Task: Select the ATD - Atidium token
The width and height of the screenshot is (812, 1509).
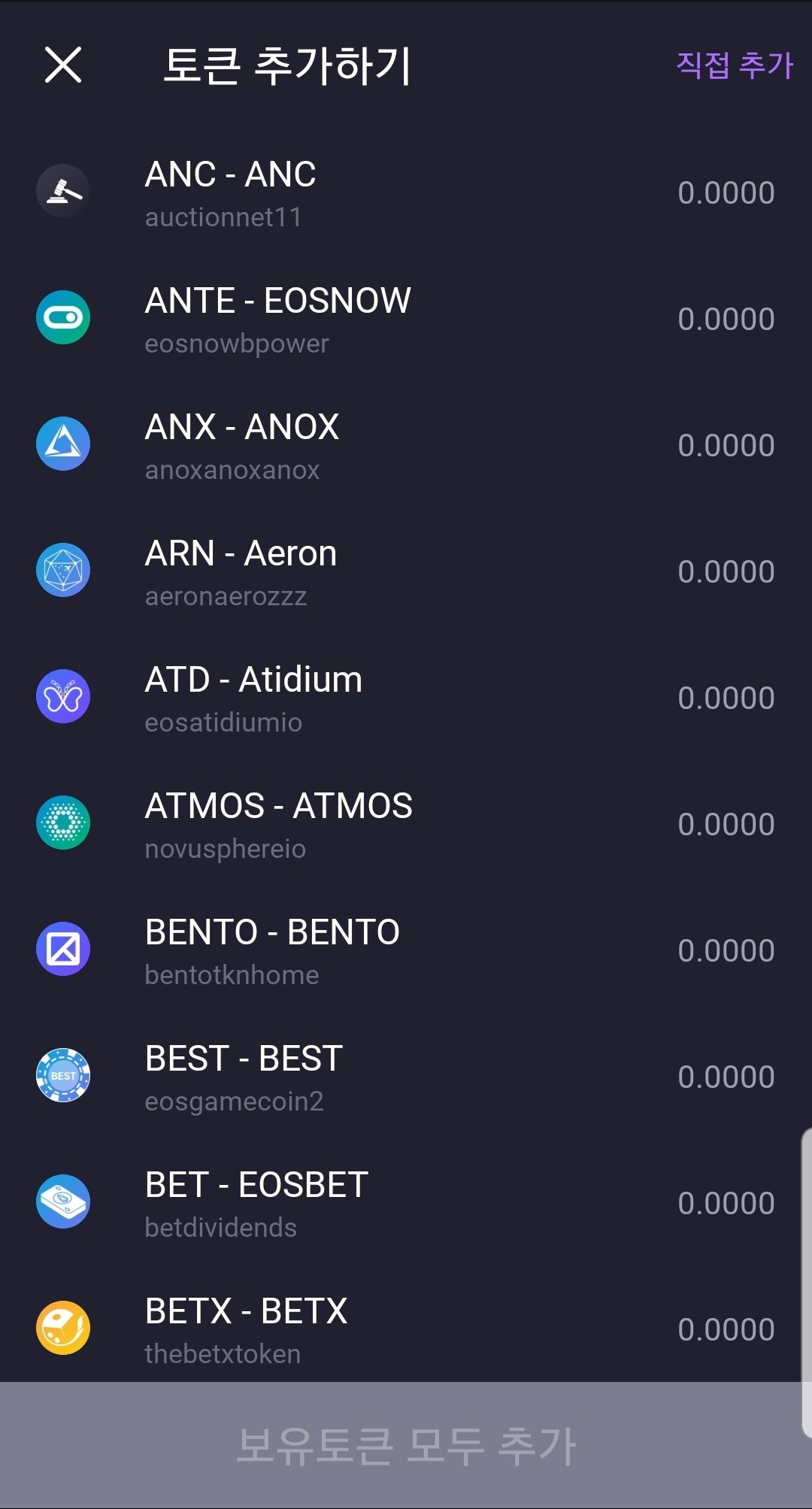Action: pyautogui.click(x=406, y=698)
